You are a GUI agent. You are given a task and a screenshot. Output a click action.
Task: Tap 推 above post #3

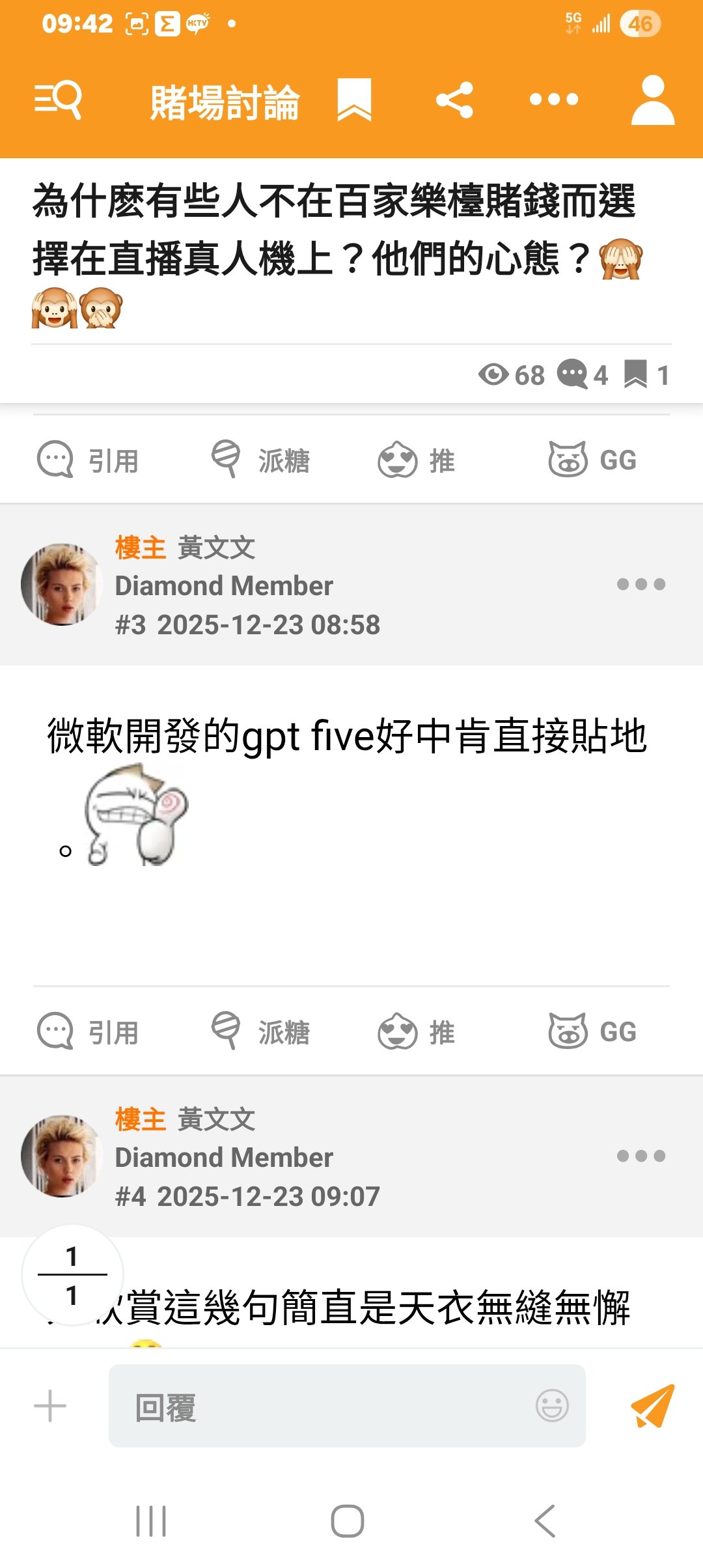(417, 460)
